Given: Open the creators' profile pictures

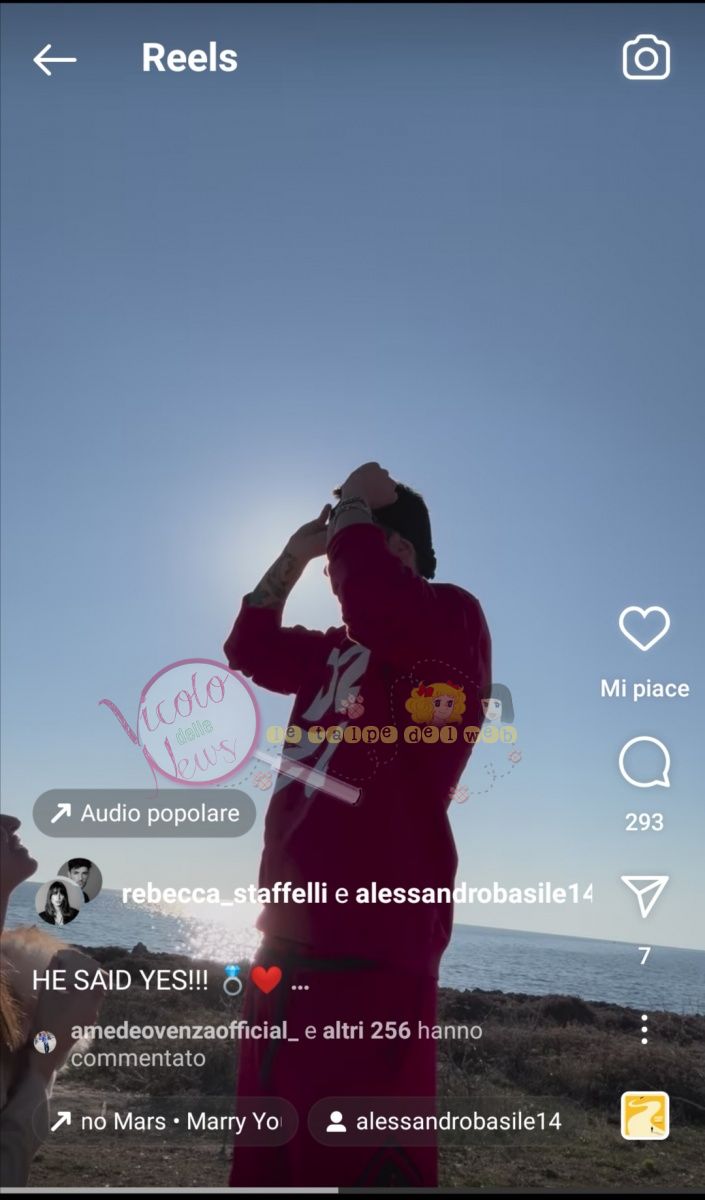Looking at the screenshot, I should tap(68, 890).
